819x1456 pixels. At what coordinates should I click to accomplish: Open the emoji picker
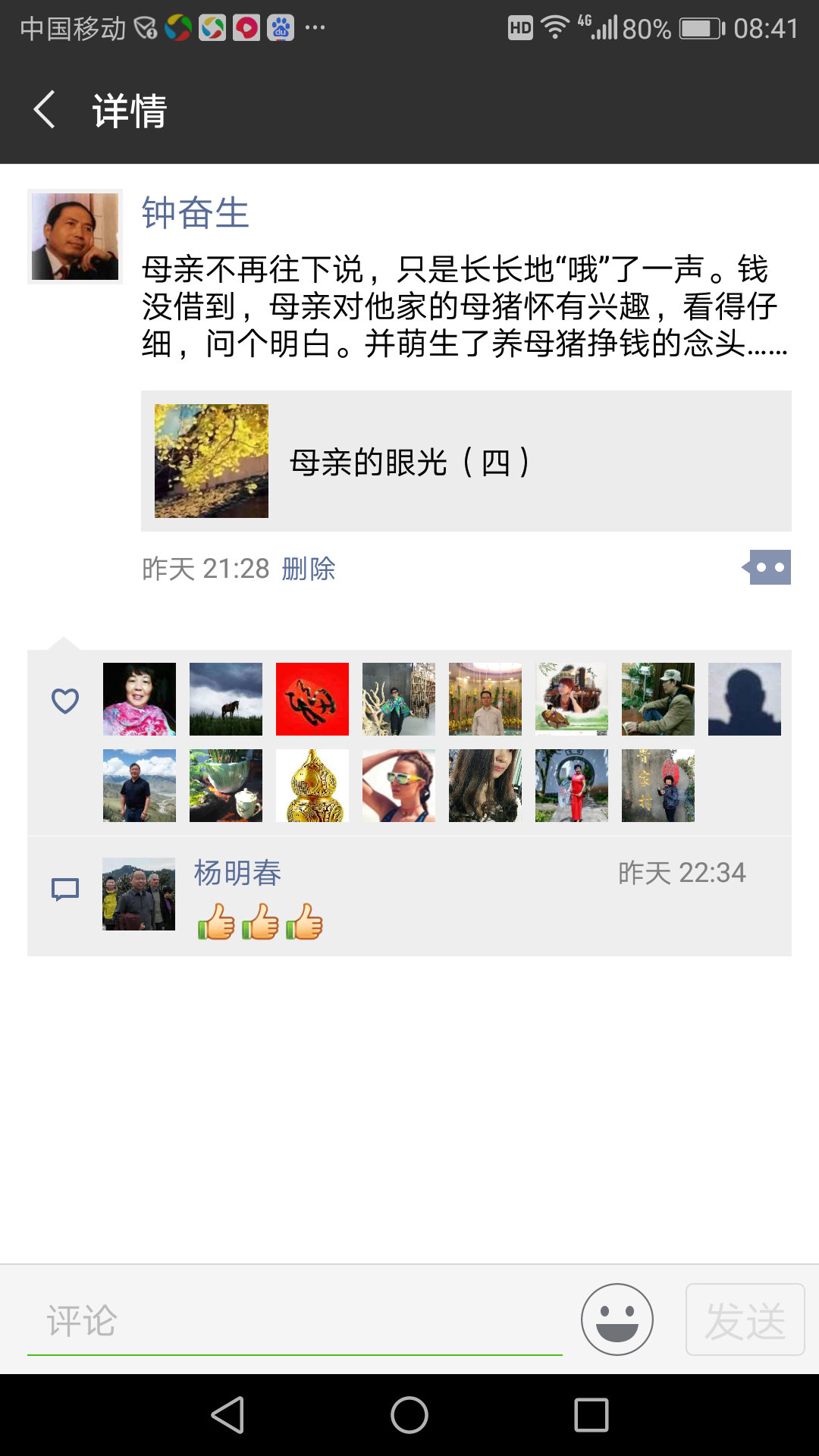point(617,1319)
